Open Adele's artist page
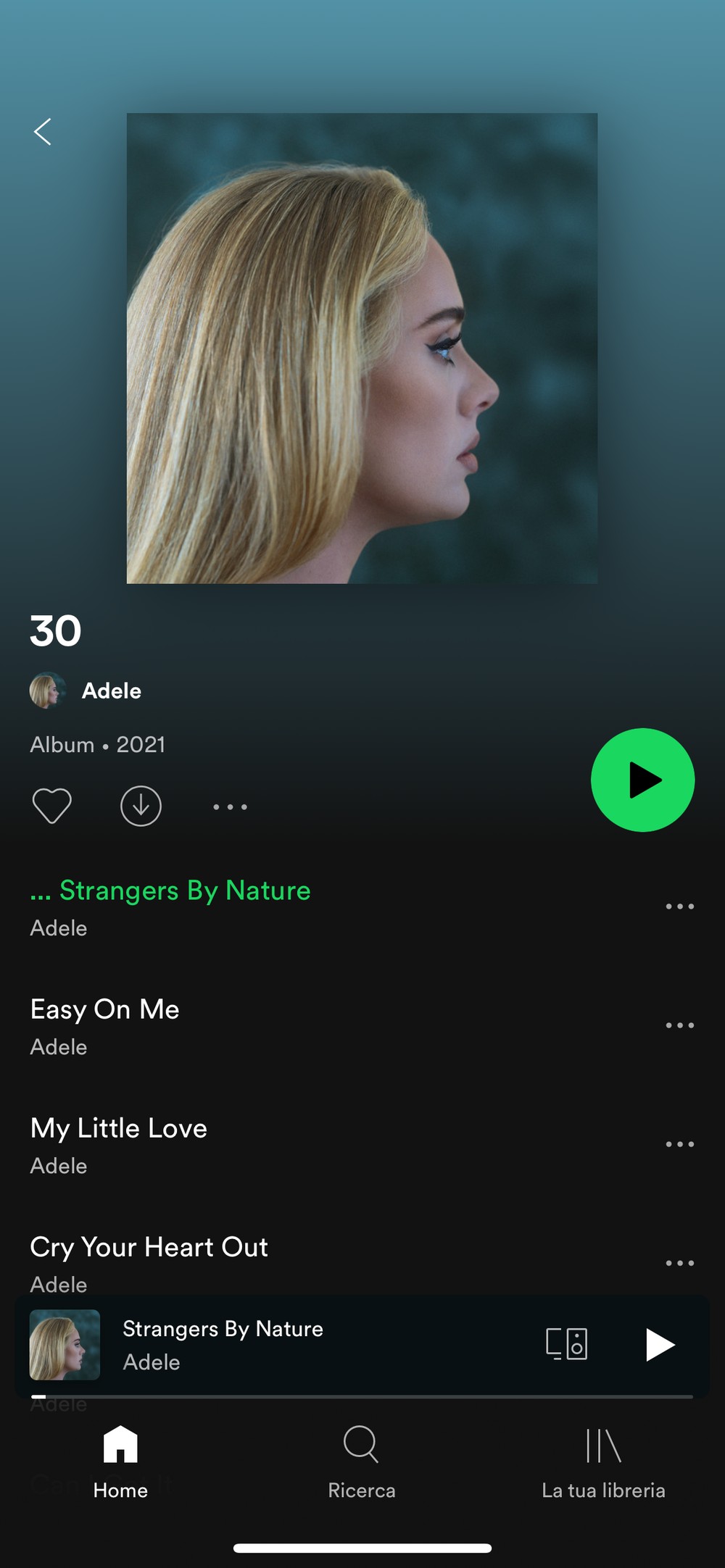Viewport: 725px width, 1568px height. click(x=111, y=691)
